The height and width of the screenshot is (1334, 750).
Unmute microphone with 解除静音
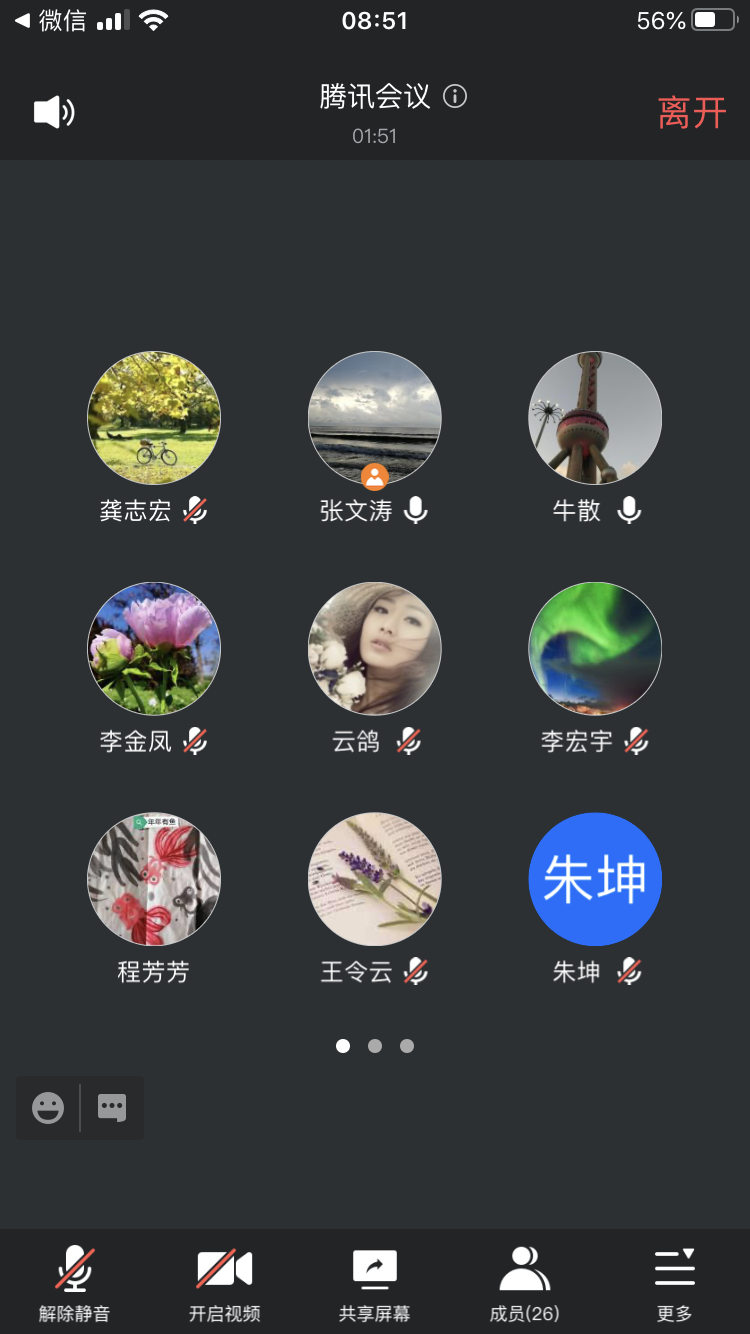point(75,1283)
